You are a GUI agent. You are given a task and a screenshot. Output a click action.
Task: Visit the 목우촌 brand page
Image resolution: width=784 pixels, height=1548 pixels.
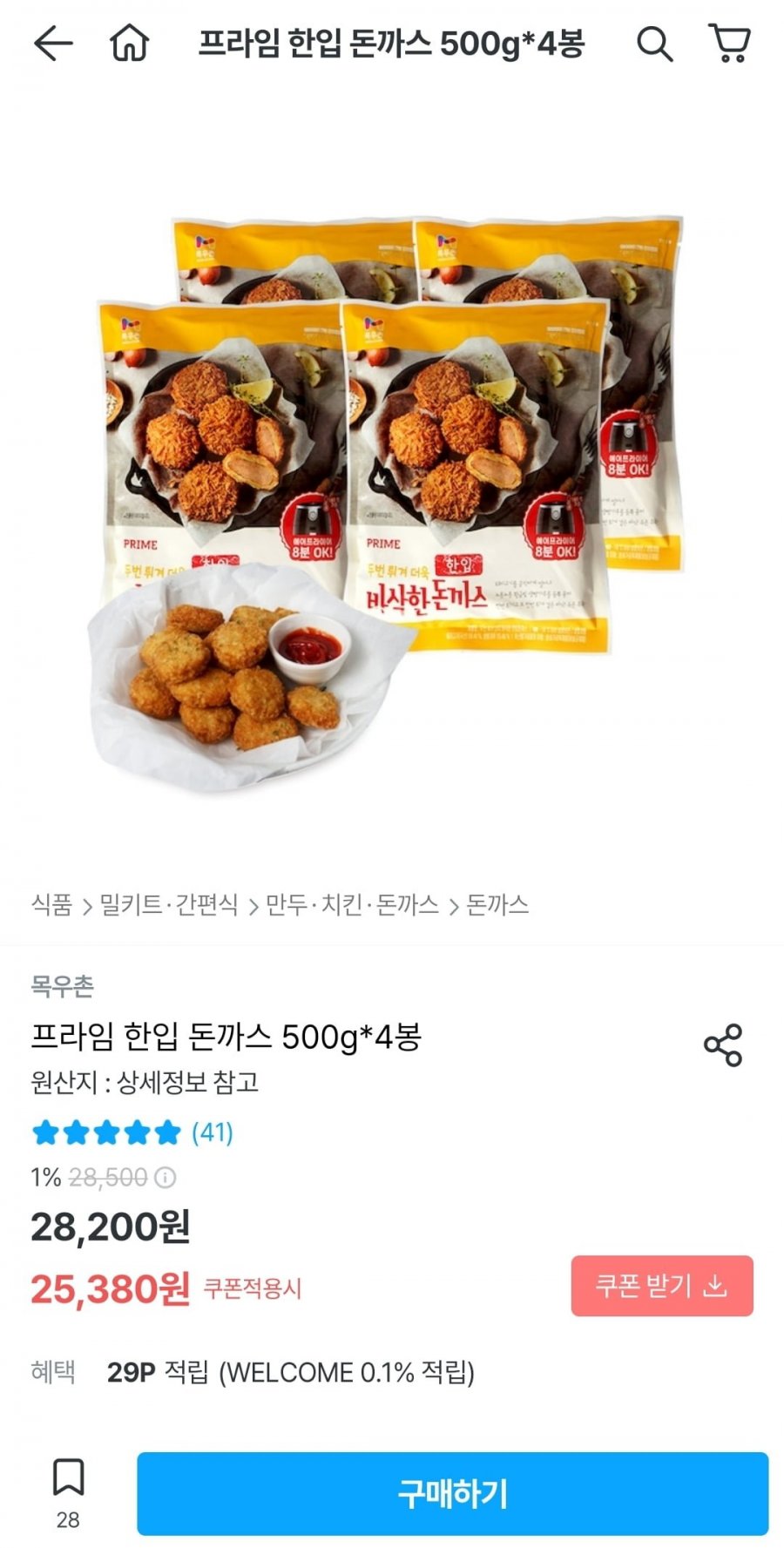(x=62, y=986)
